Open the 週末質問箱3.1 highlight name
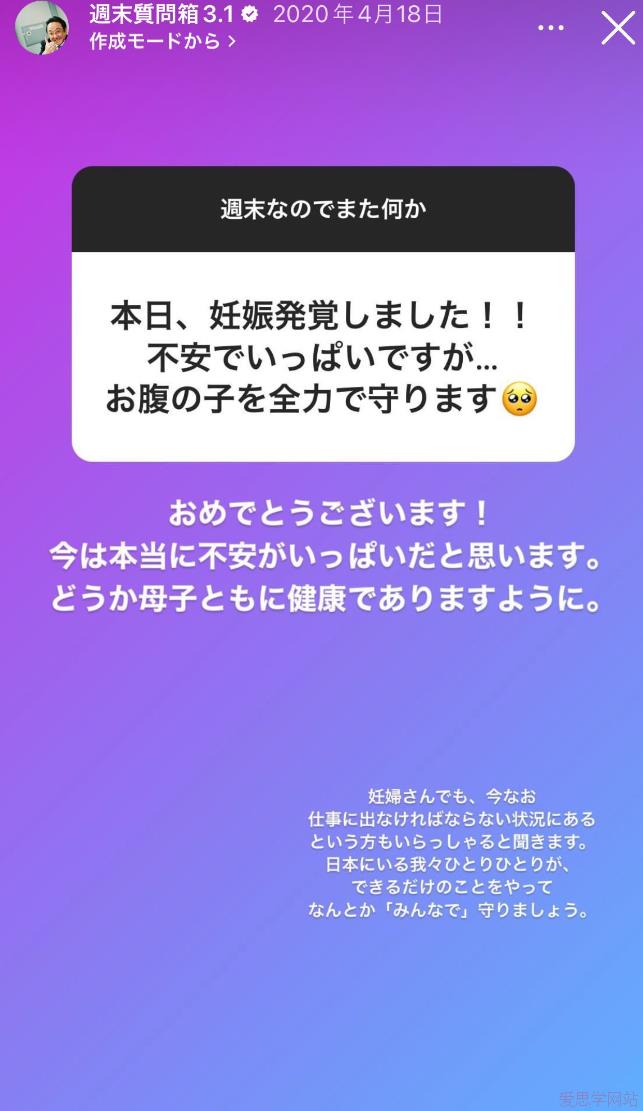Viewport: 643px width, 1111px height. [160, 14]
